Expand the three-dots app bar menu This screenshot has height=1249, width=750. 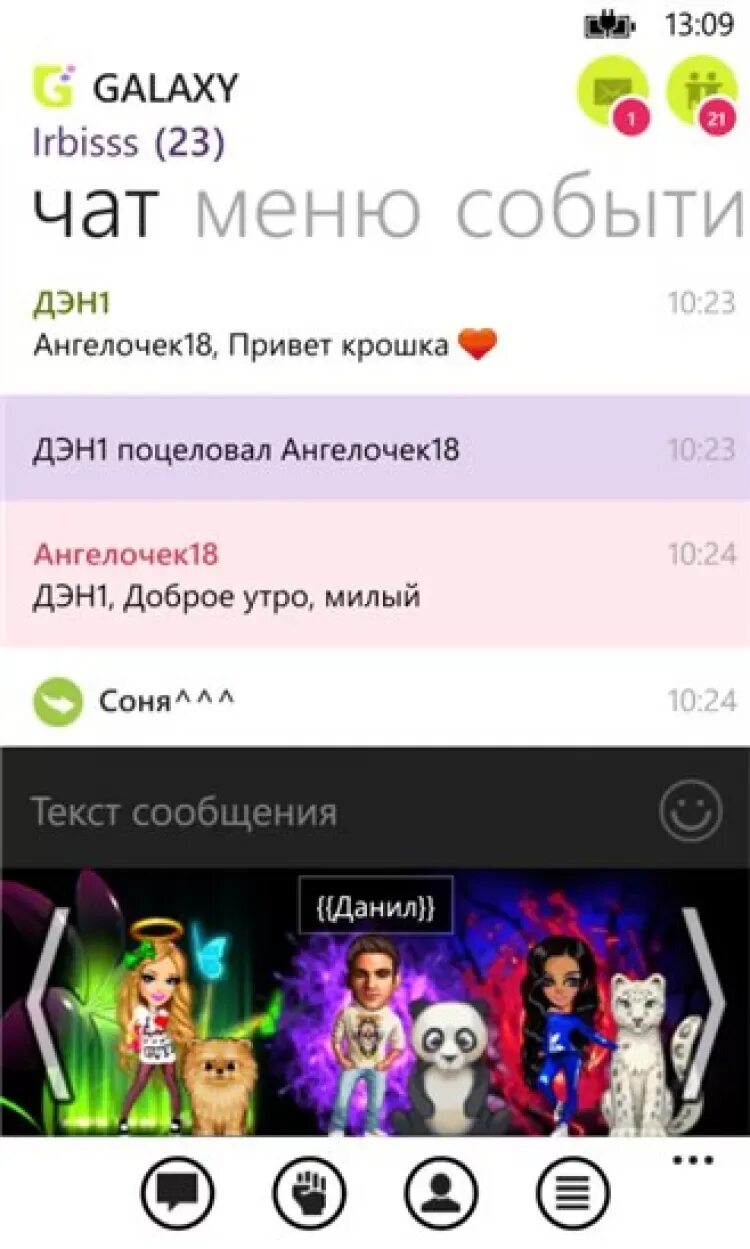(x=692, y=1160)
